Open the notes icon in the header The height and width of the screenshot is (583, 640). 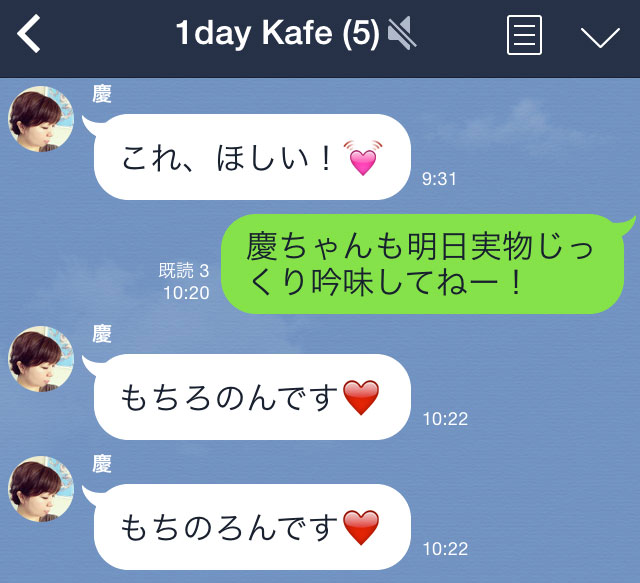(524, 36)
